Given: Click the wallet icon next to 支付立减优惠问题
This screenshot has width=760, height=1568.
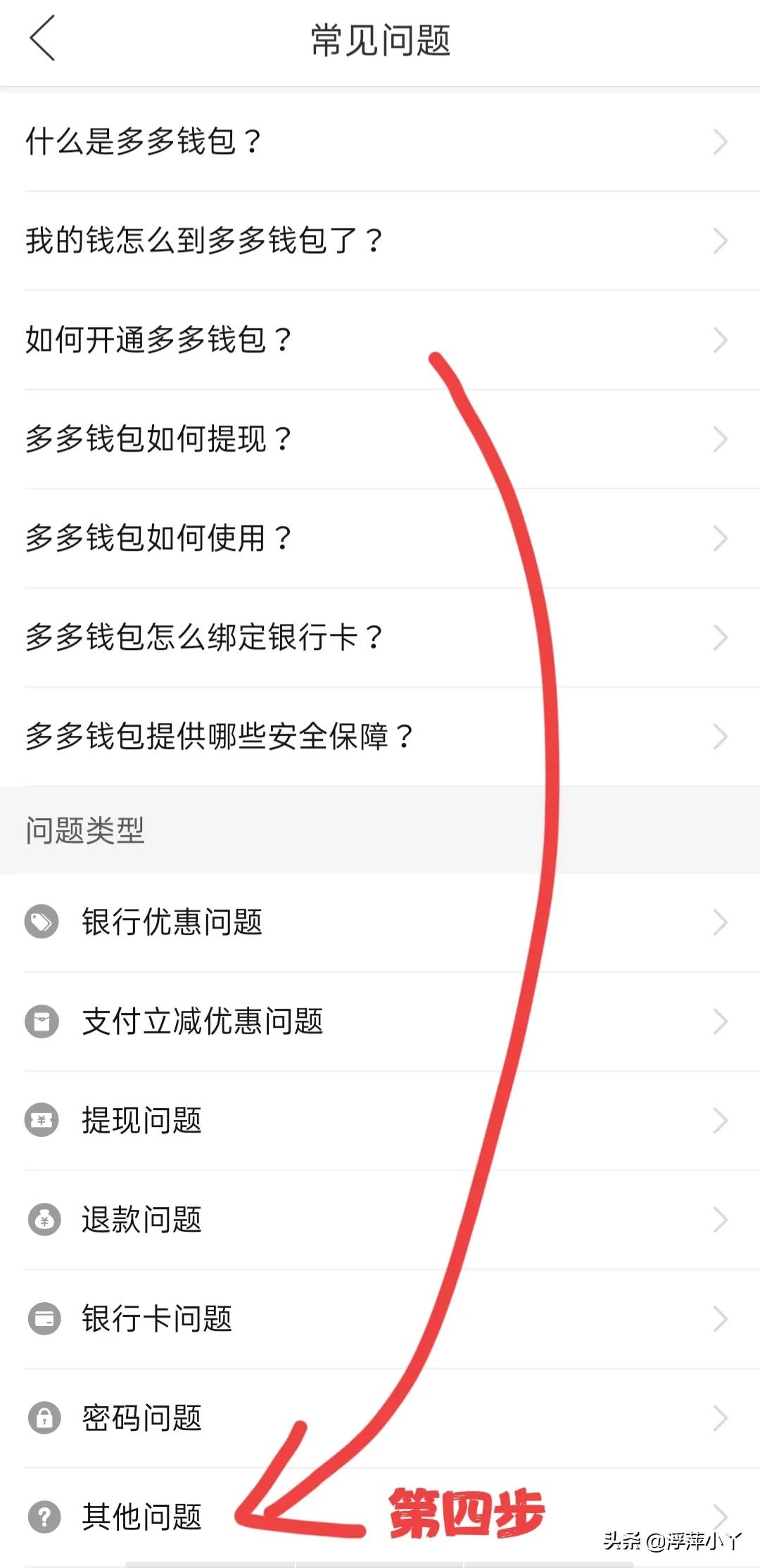Looking at the screenshot, I should [x=44, y=1024].
